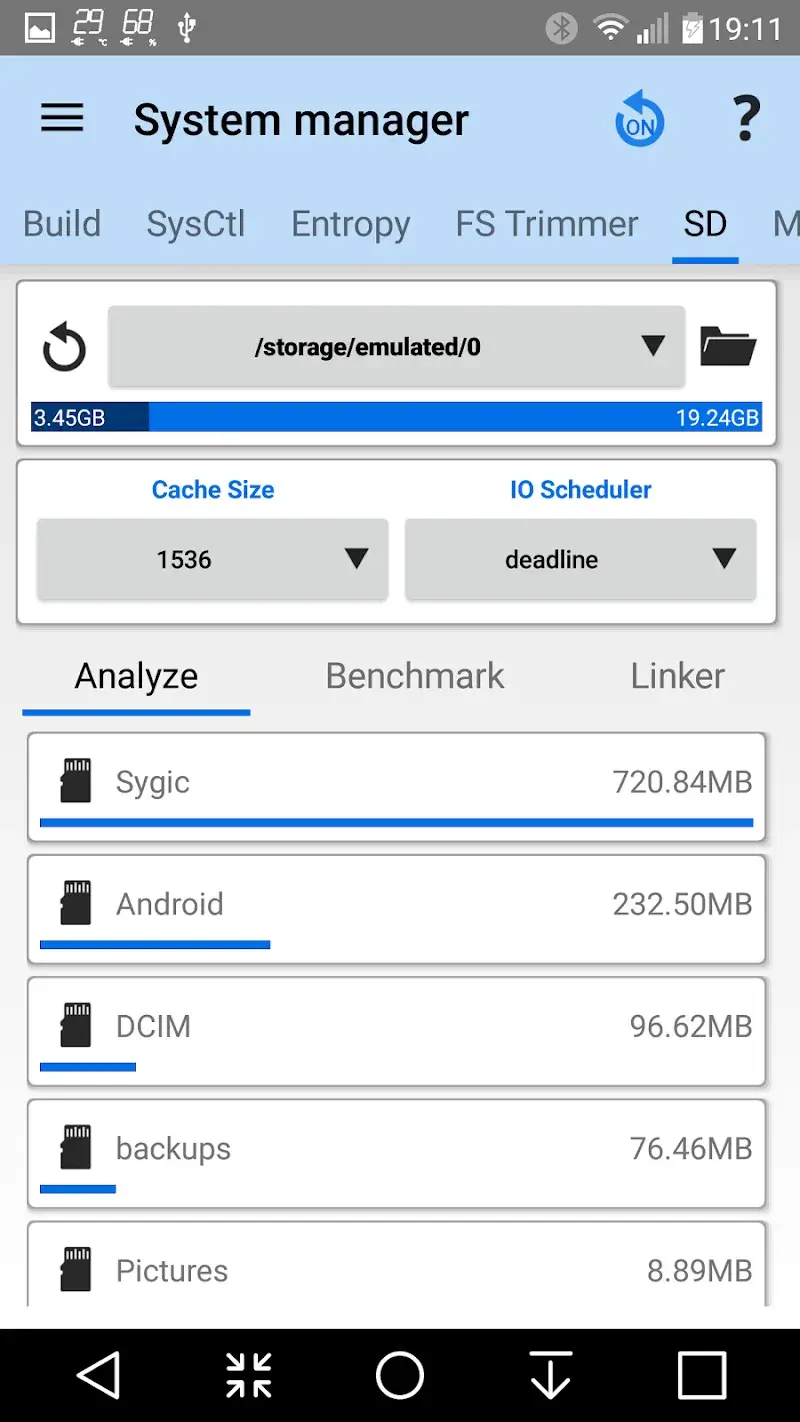Switch to the Benchmark tab
This screenshot has width=800, height=1422.
[414, 676]
